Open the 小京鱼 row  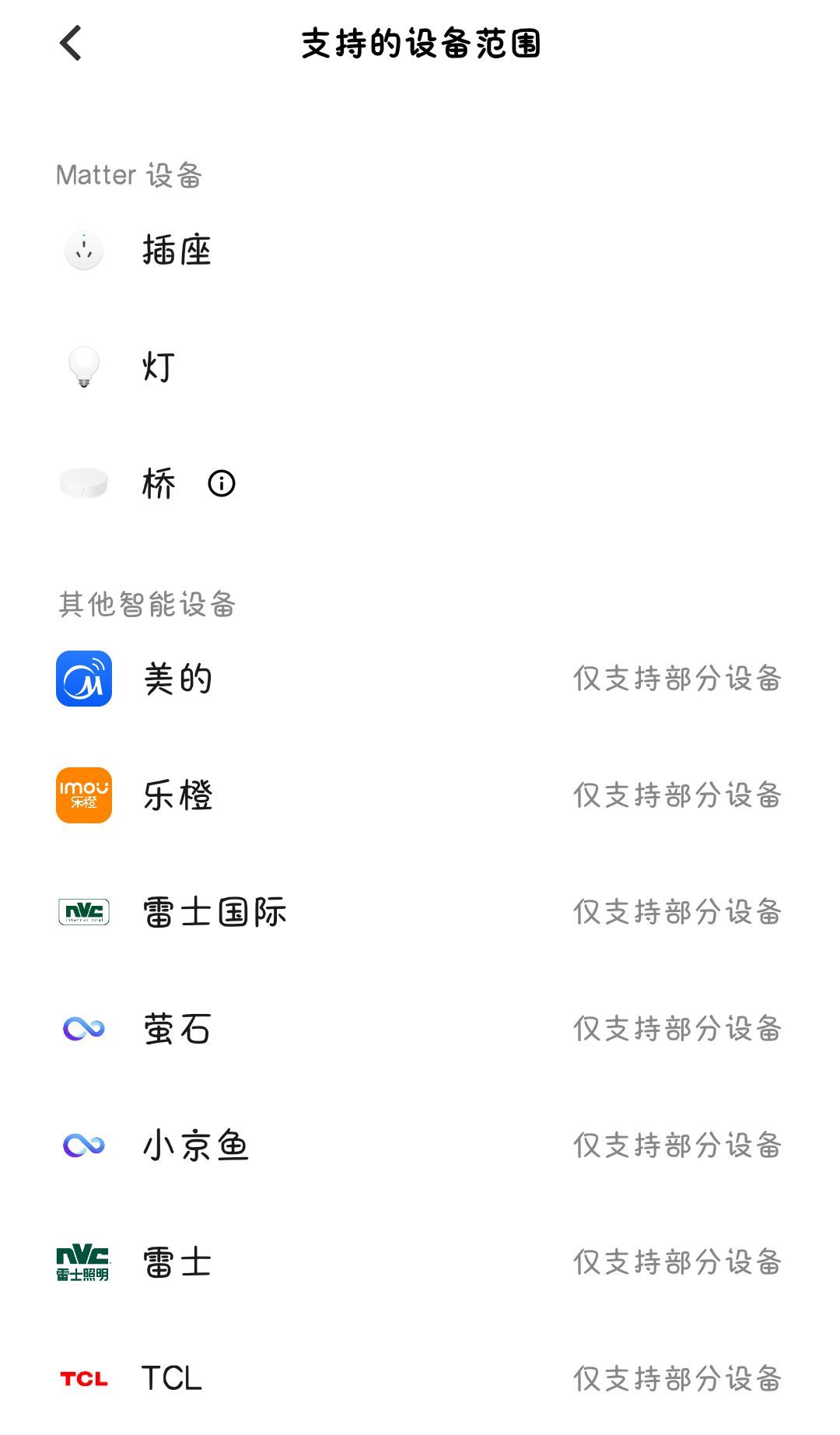coord(420,1146)
